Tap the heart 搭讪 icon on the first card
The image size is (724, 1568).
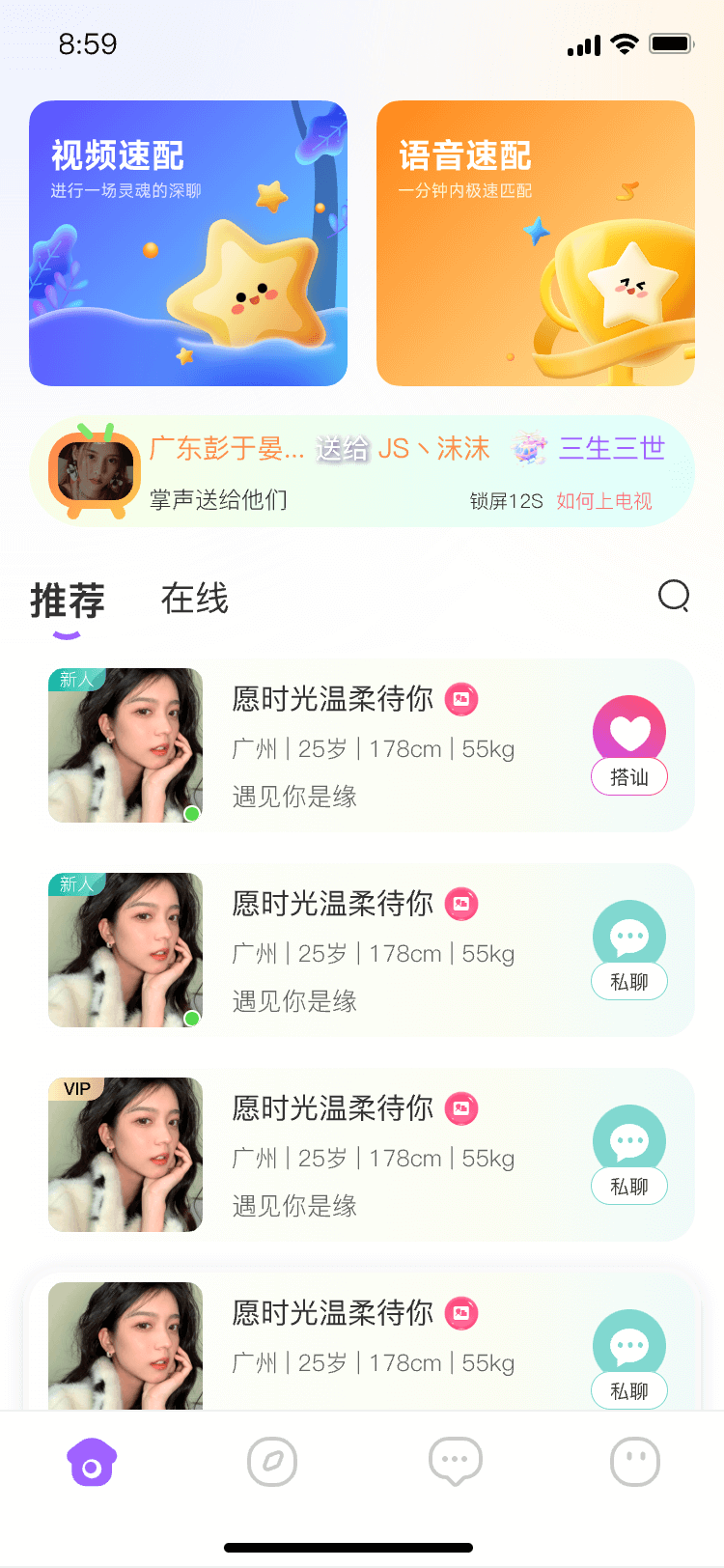pyautogui.click(x=628, y=731)
